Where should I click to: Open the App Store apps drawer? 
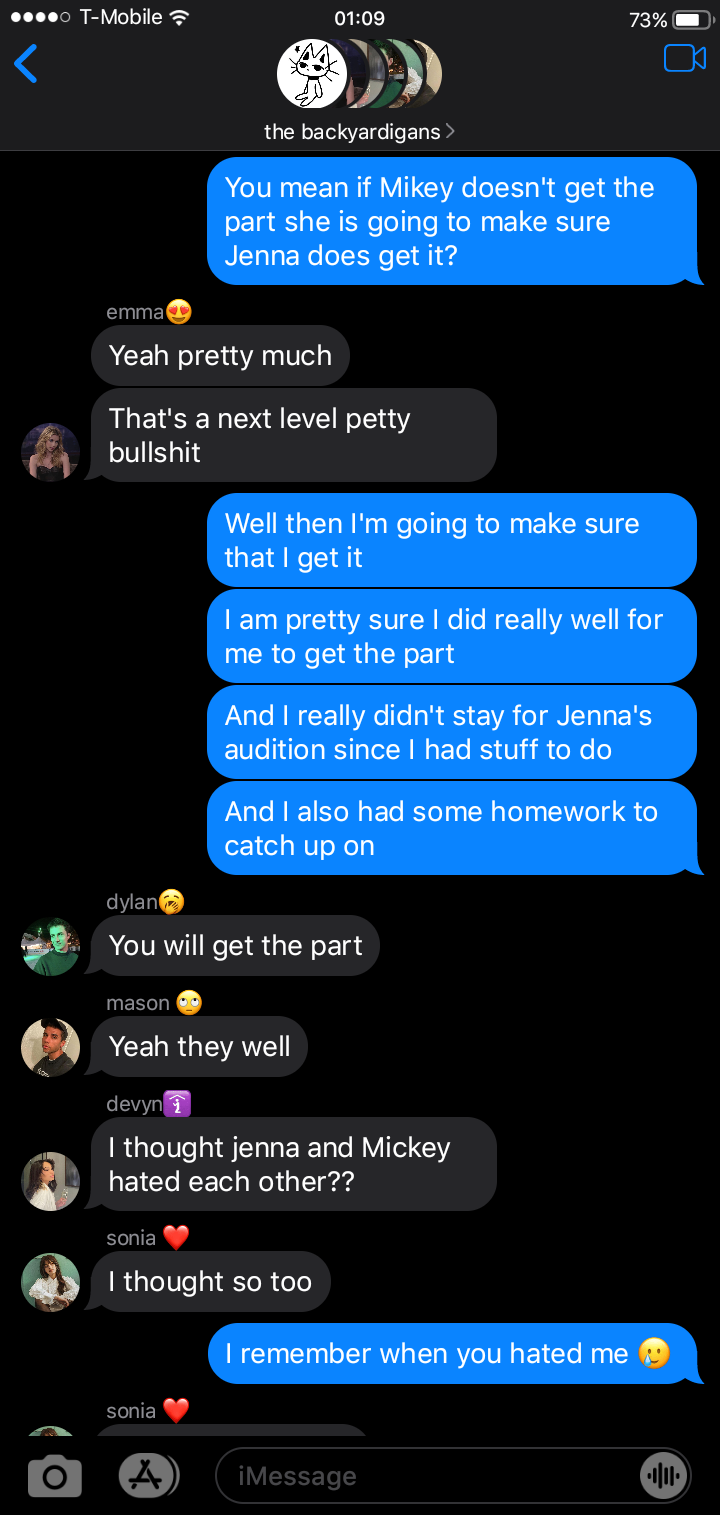pos(148,1475)
